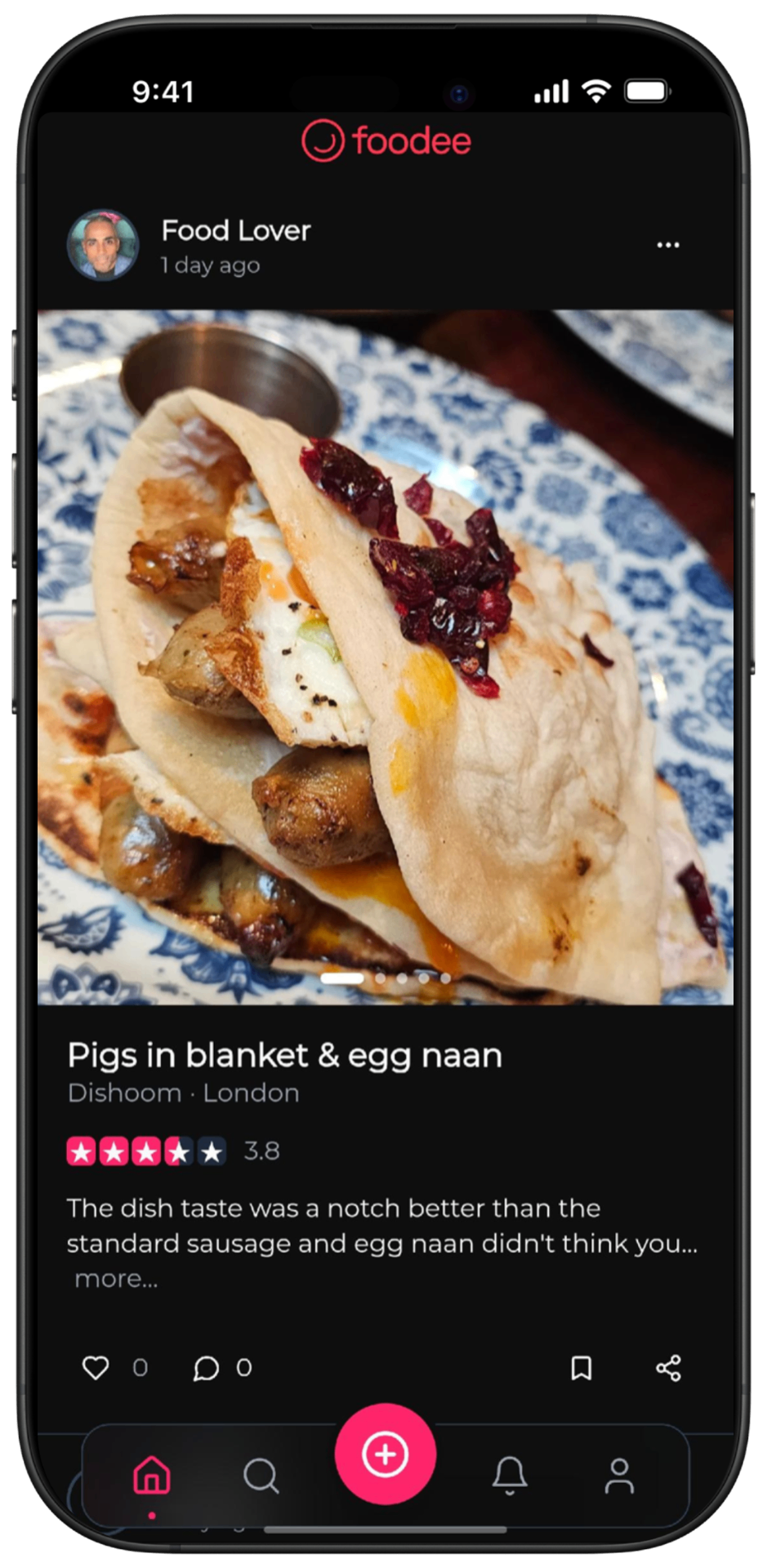Toggle the bookmark save state
The width and height of the screenshot is (767, 1568).
(581, 1369)
